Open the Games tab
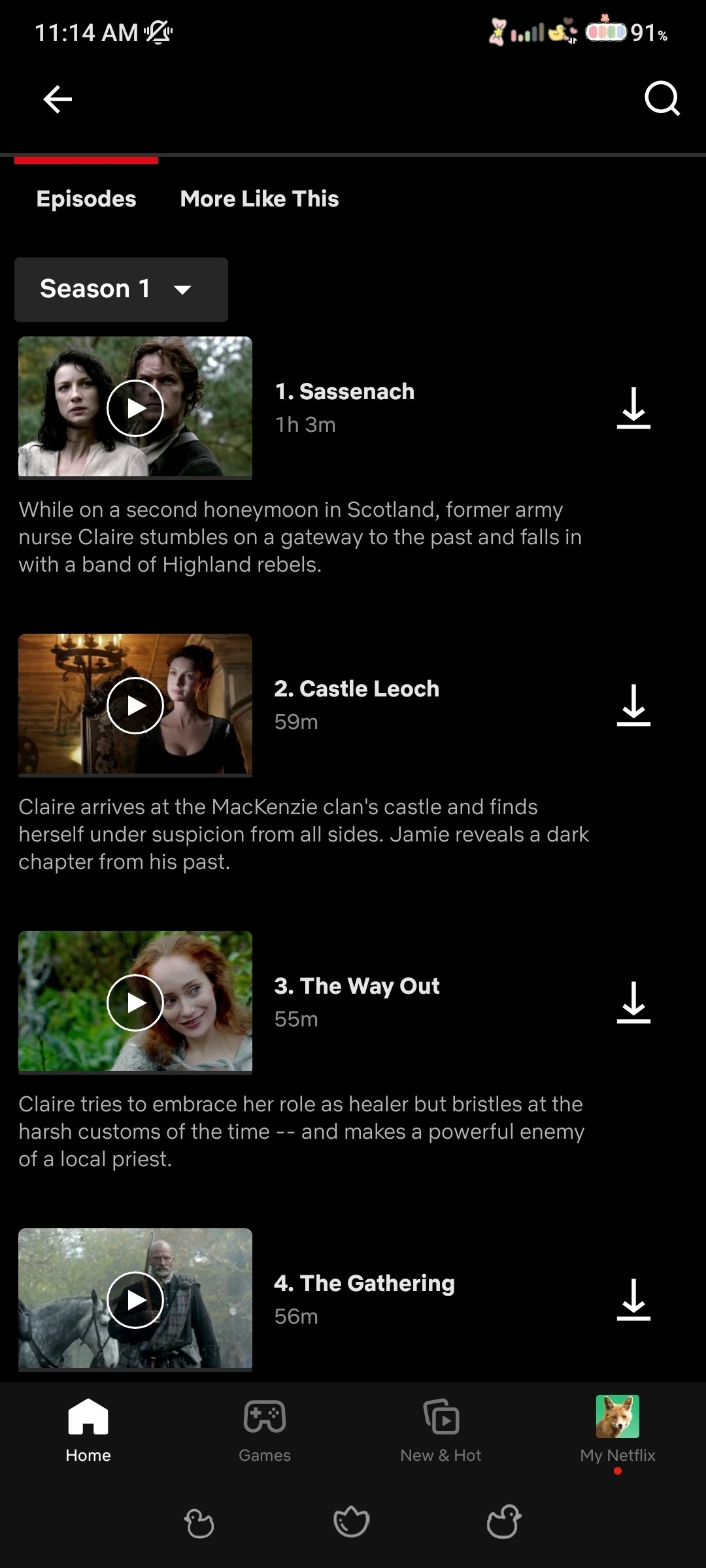 click(265, 1429)
